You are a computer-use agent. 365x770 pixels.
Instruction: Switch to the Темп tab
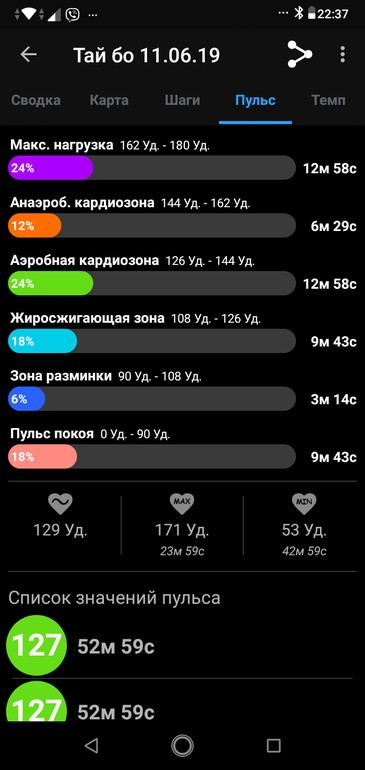(328, 101)
